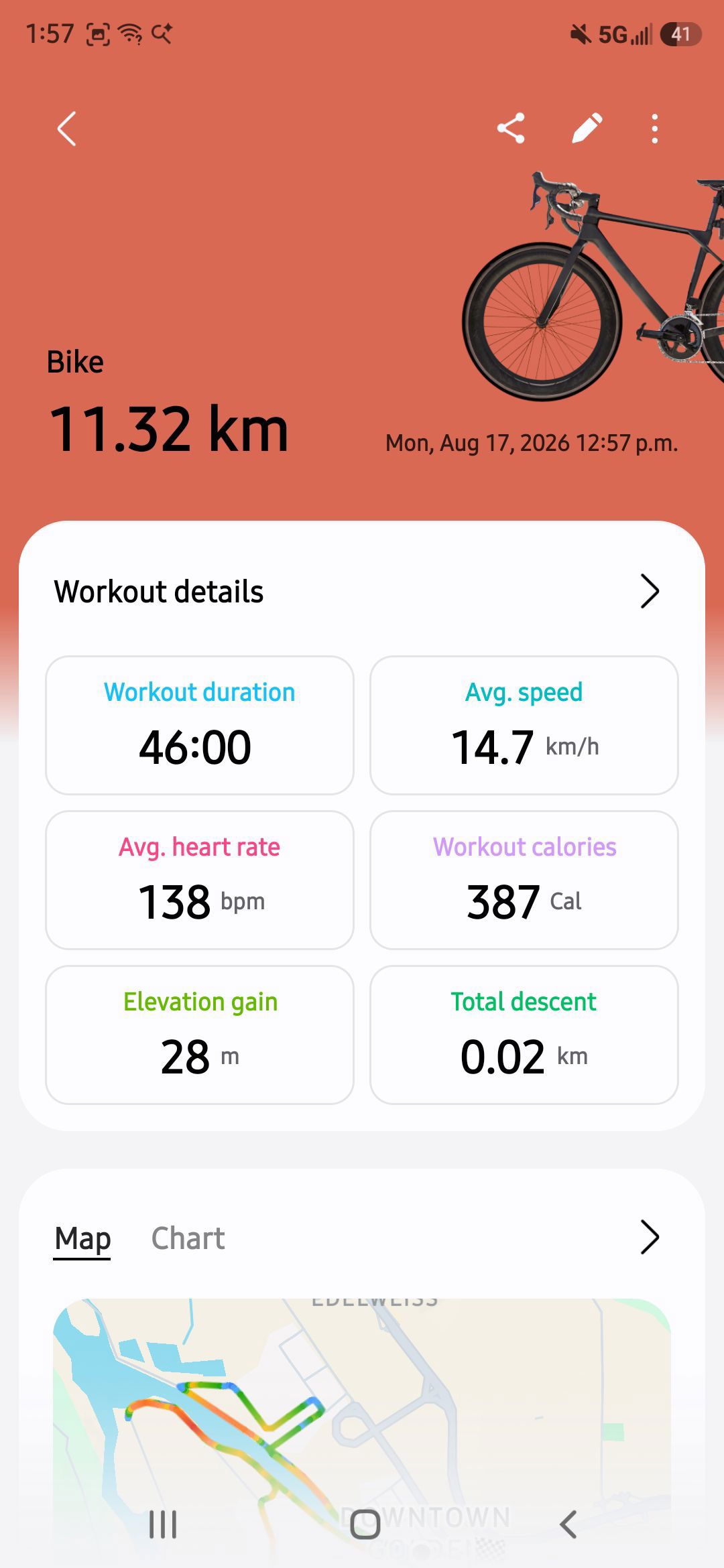
Task: Tap the system home button
Action: coord(365,1524)
